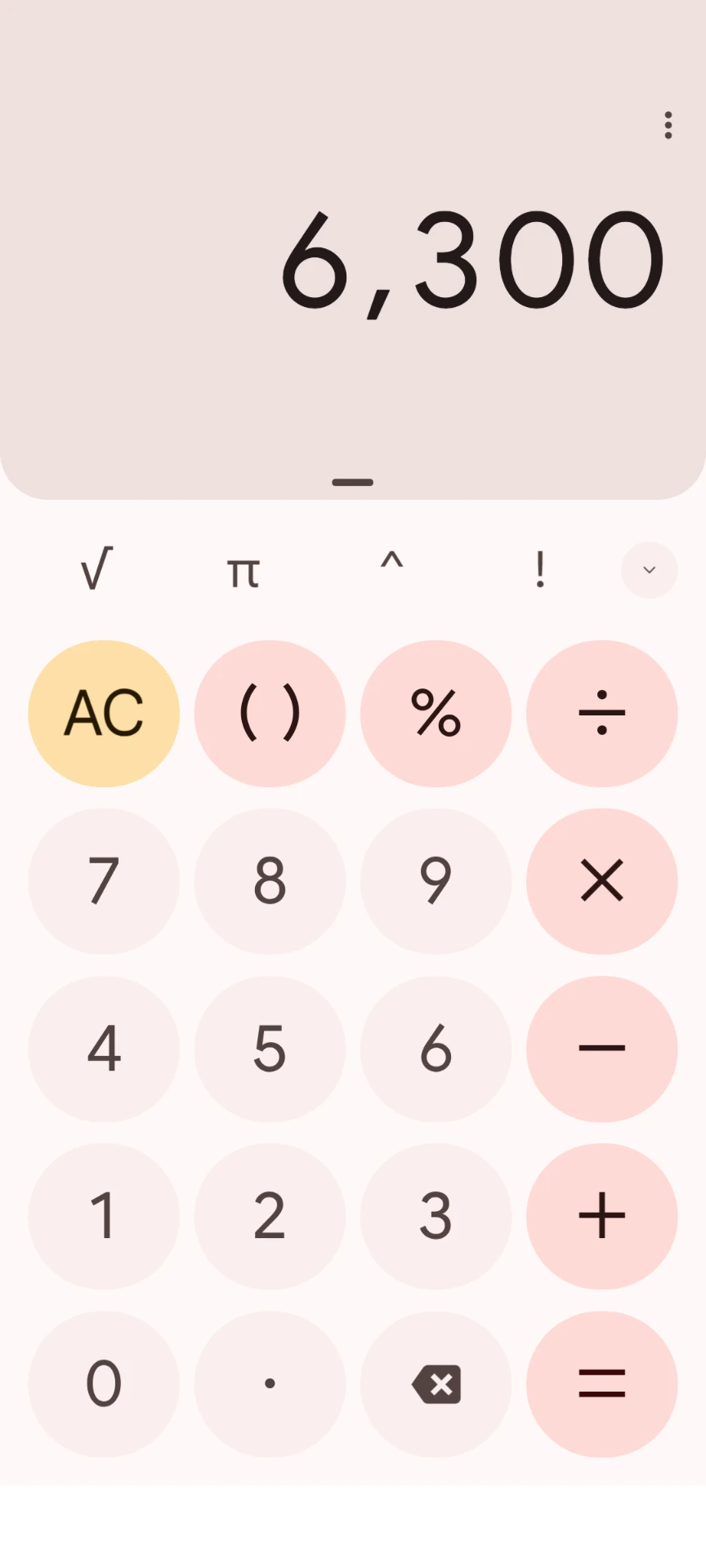
Task: Clear everything with AC
Action: coord(104,714)
